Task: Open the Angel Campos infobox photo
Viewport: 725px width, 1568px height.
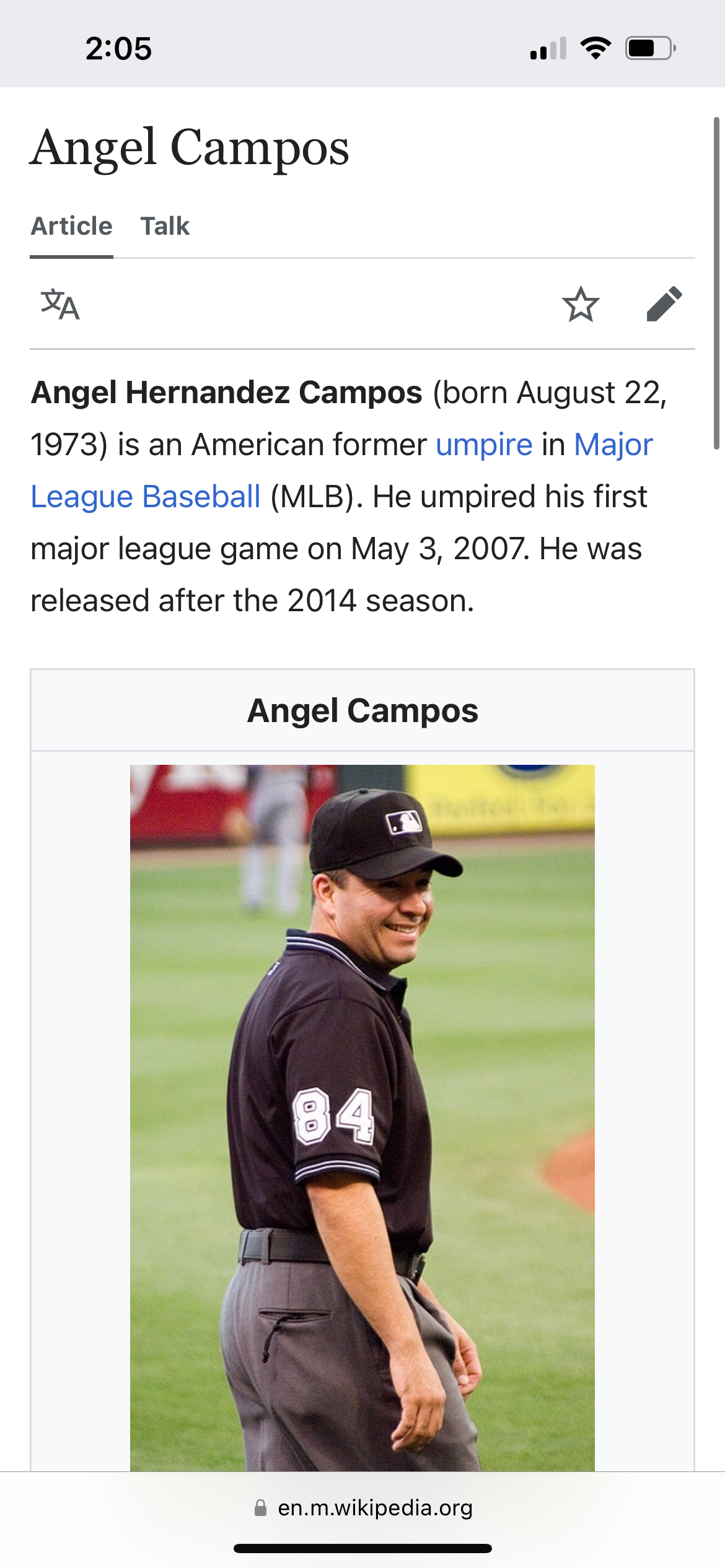Action: tap(362, 1118)
